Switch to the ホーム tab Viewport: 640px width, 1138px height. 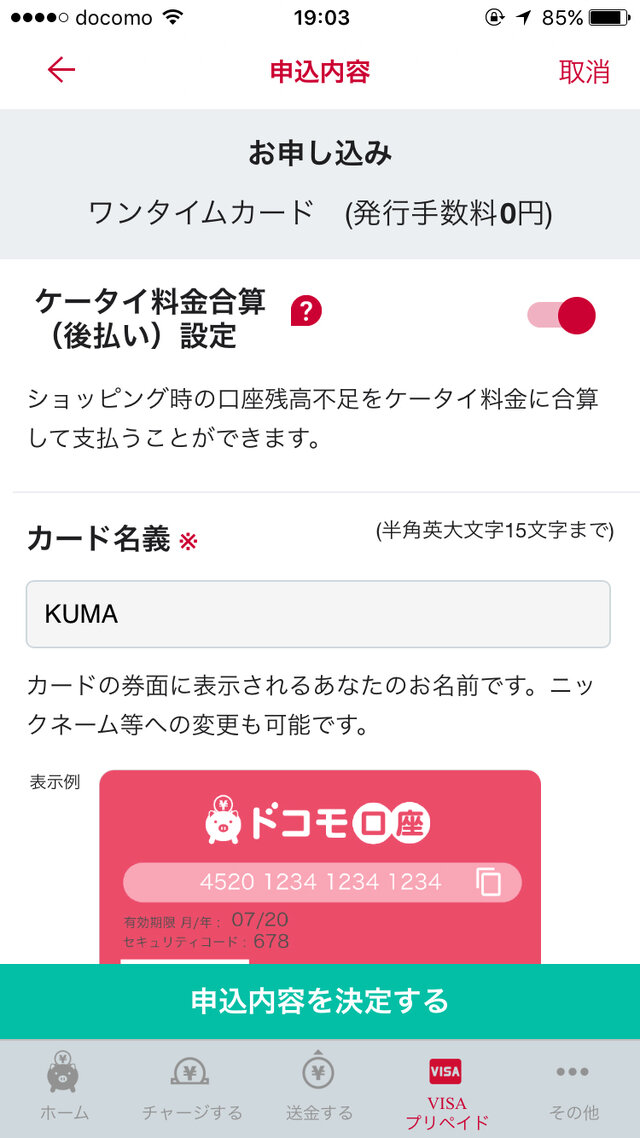point(65,1089)
